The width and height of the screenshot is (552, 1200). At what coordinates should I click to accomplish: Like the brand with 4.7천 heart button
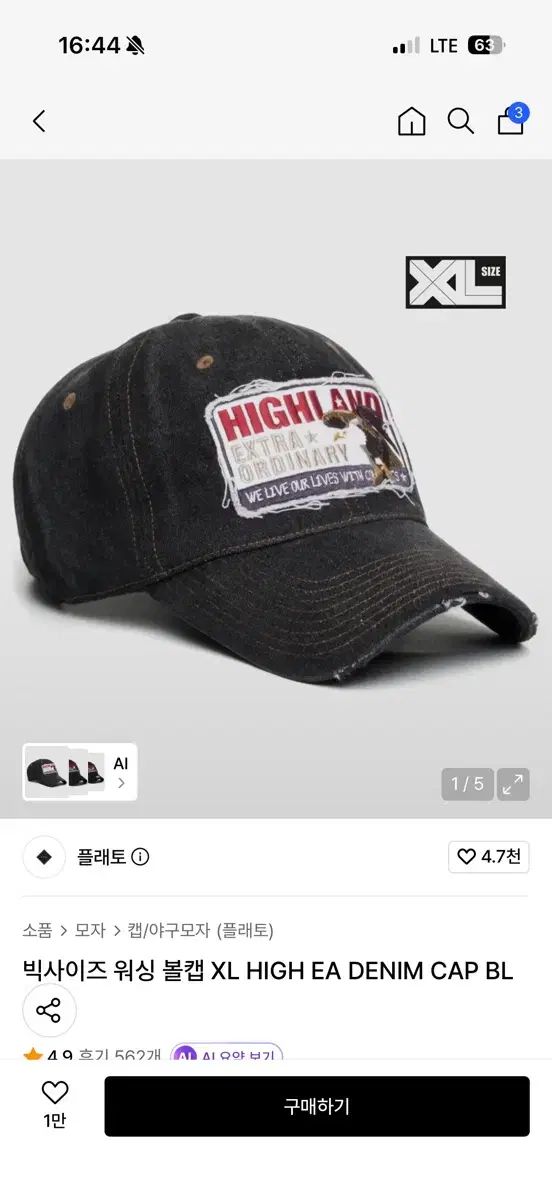coord(489,857)
